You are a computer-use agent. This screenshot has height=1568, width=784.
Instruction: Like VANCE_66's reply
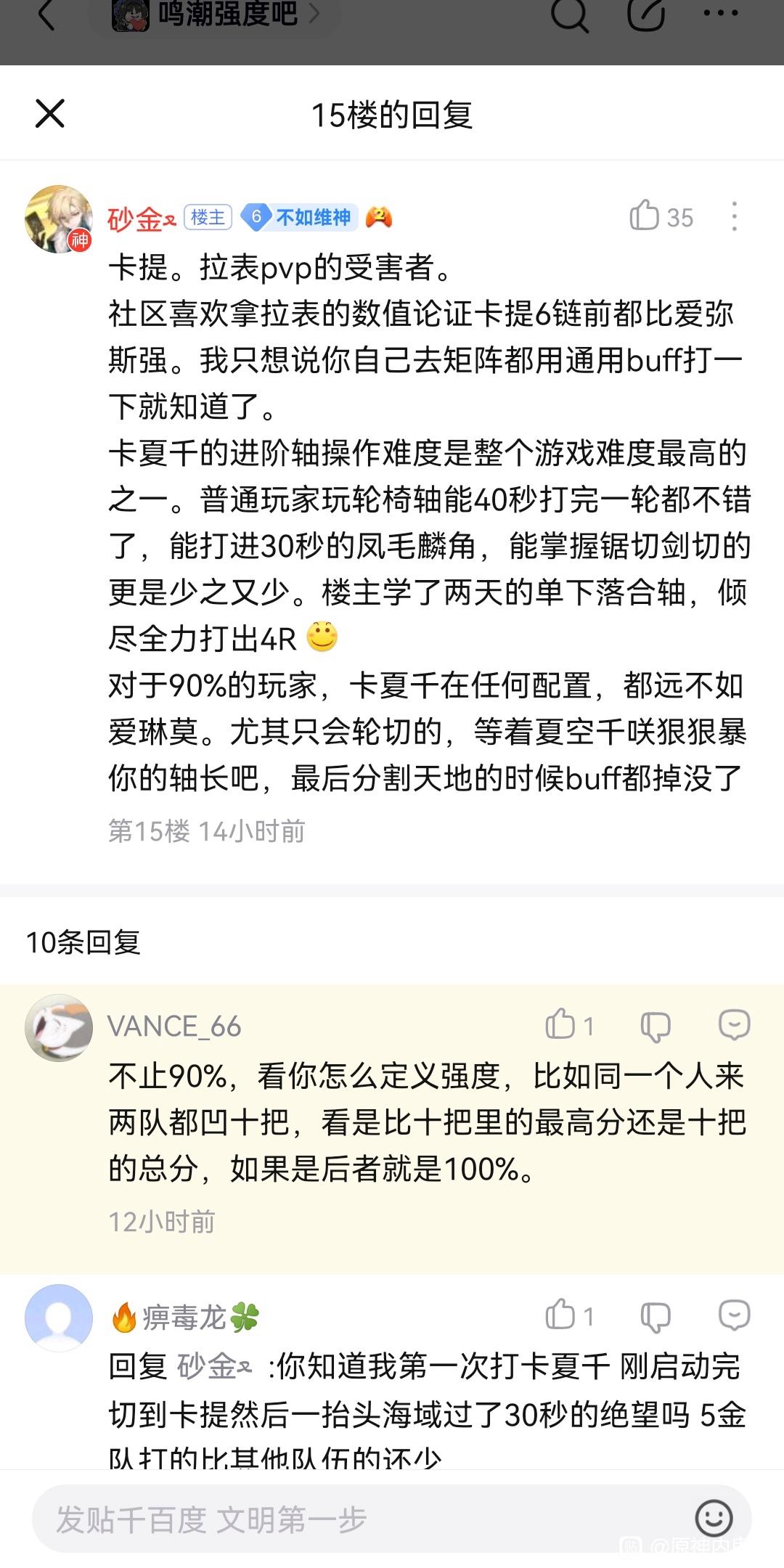click(x=570, y=1025)
